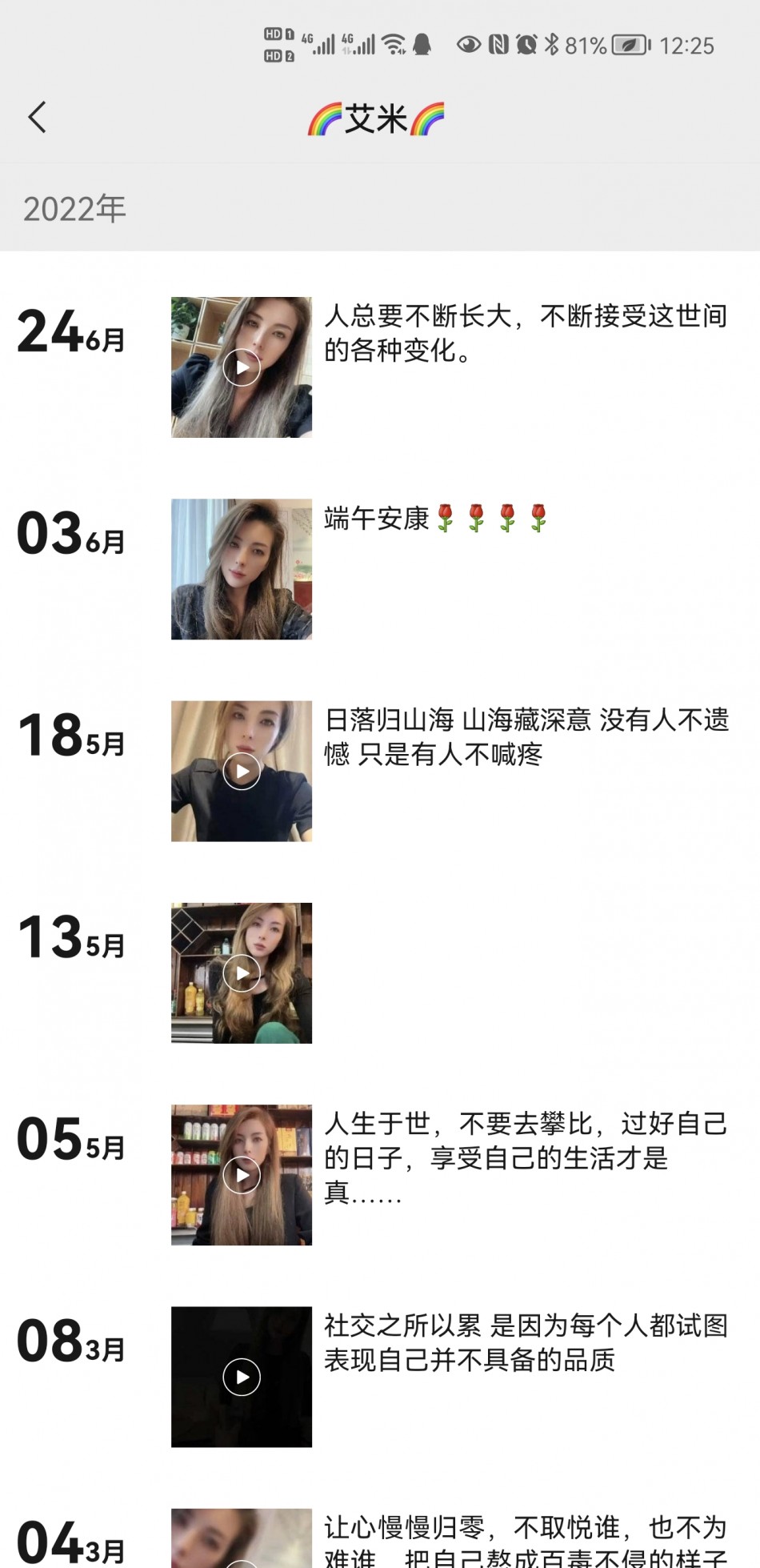Go back using the top-left arrow
Screen dimensions: 760x1568
[x=37, y=118]
